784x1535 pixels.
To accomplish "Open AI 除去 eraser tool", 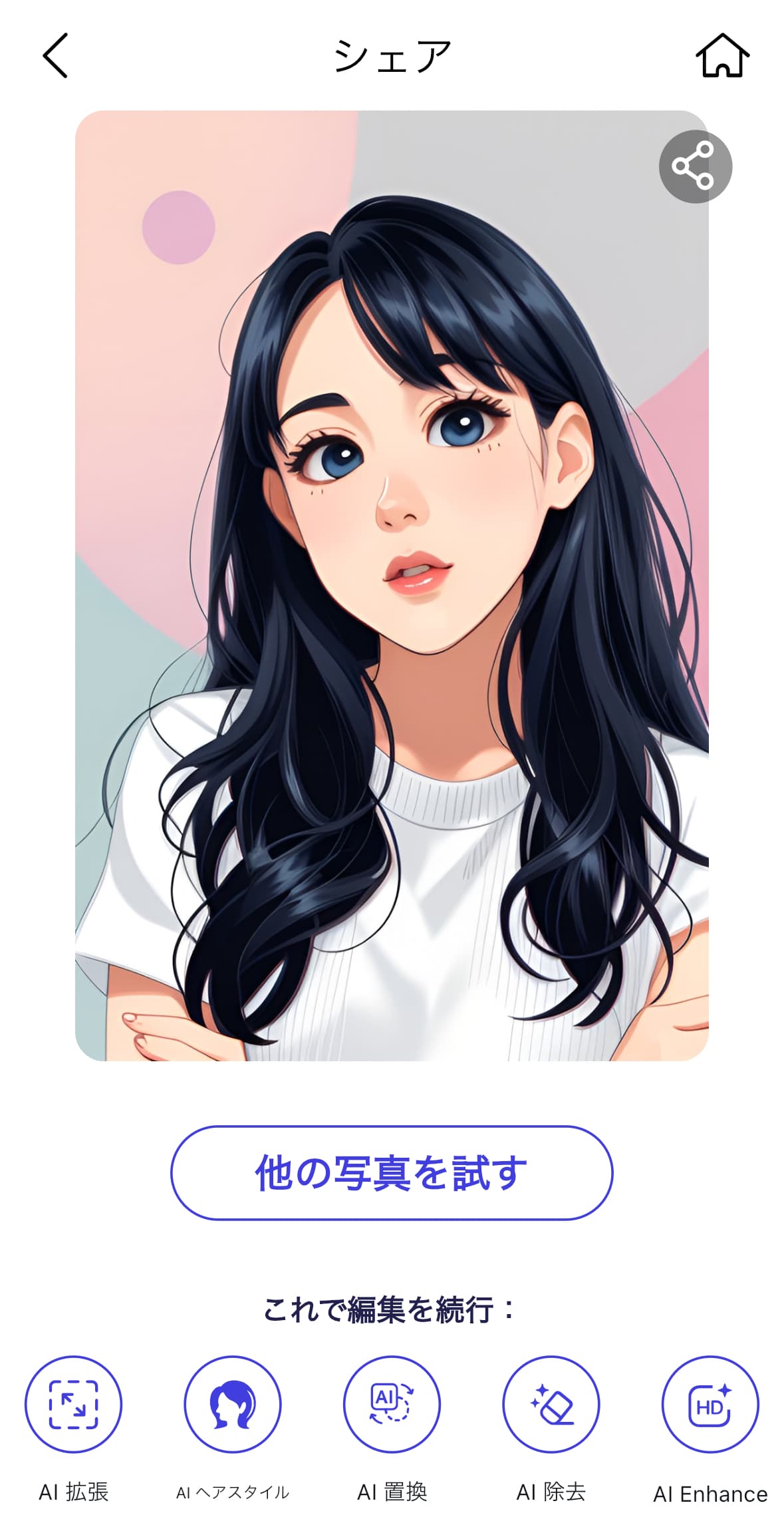I will coord(551,1404).
